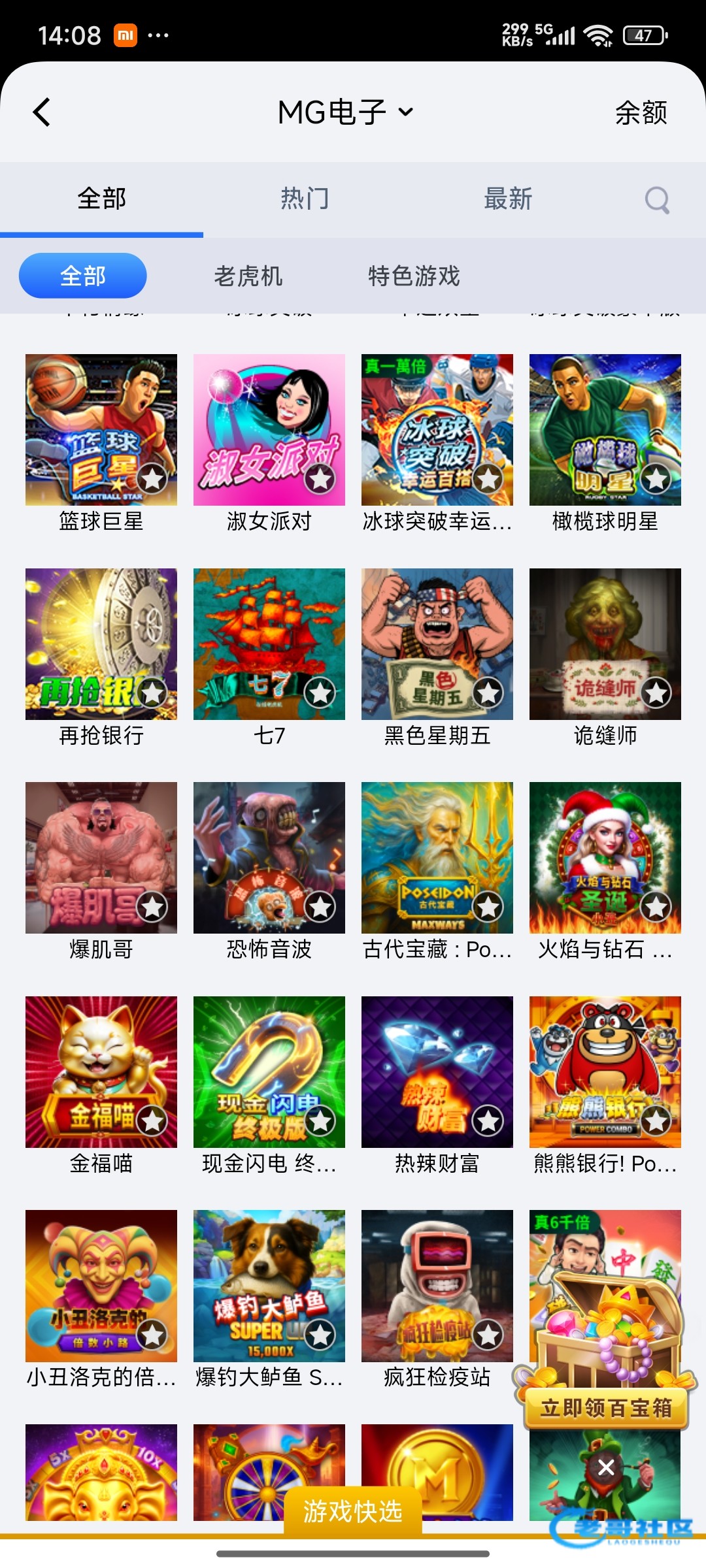
Task: Switch to the 热门 tab
Action: [x=305, y=199]
